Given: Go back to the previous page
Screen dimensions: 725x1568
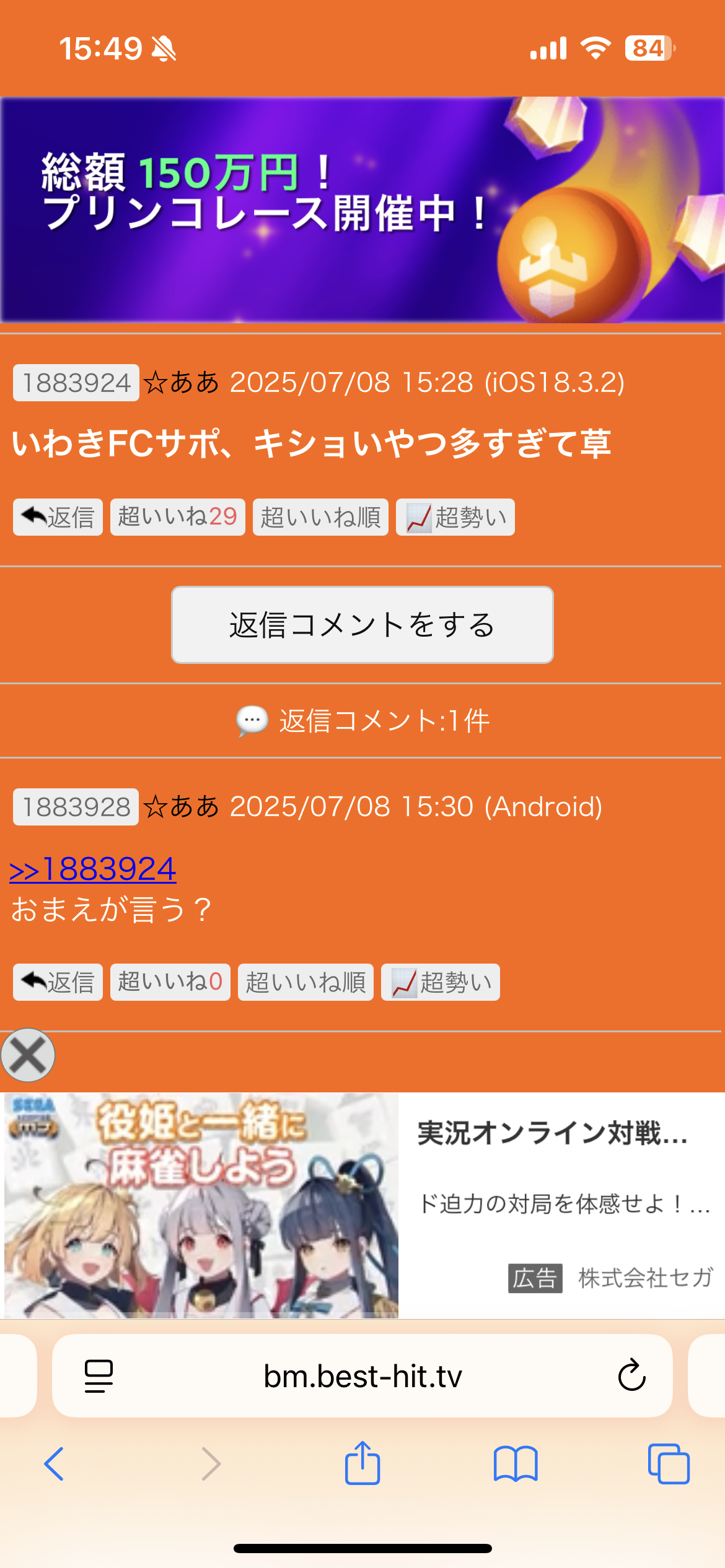Looking at the screenshot, I should (54, 1464).
